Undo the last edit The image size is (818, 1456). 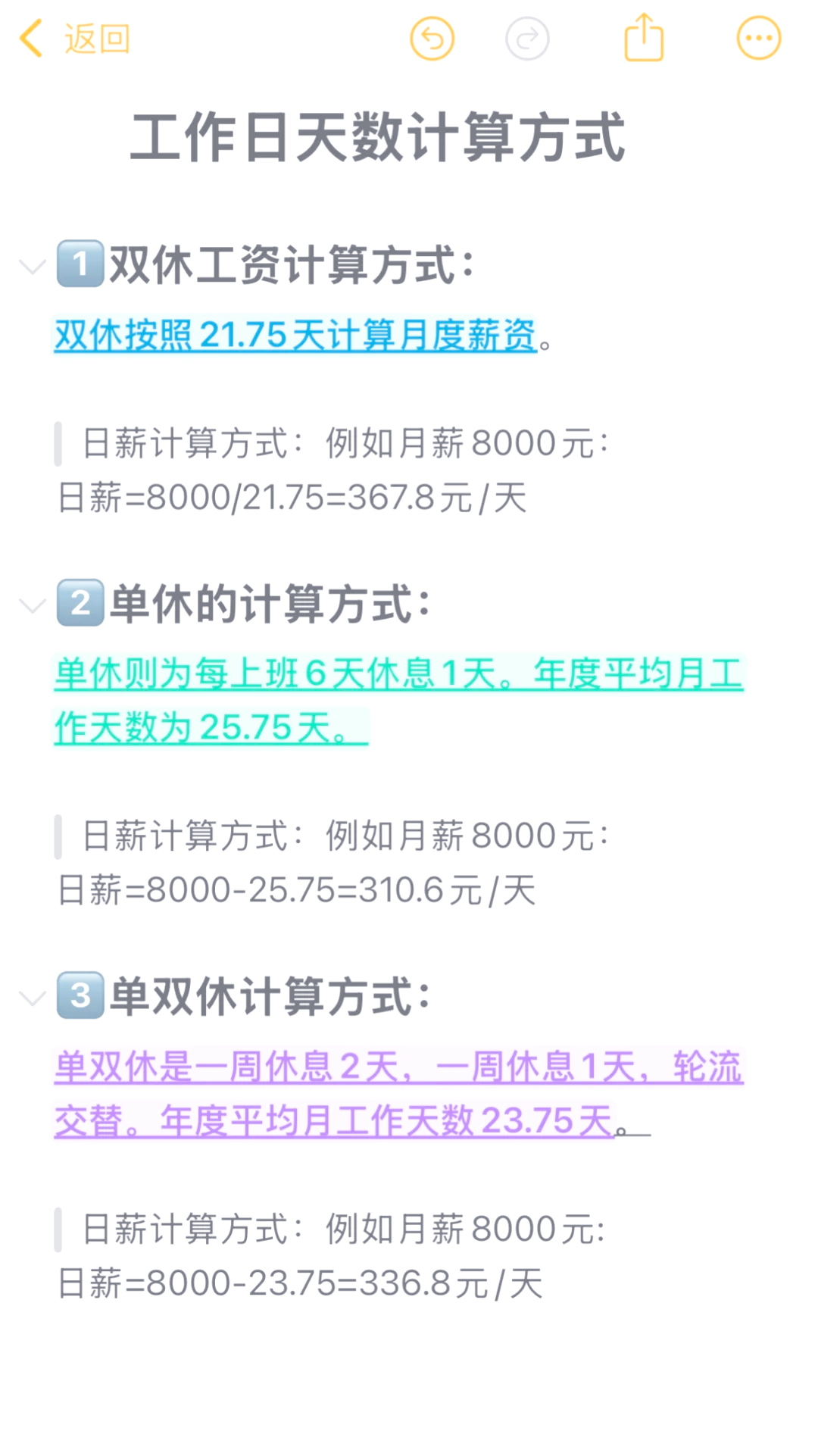tap(432, 39)
